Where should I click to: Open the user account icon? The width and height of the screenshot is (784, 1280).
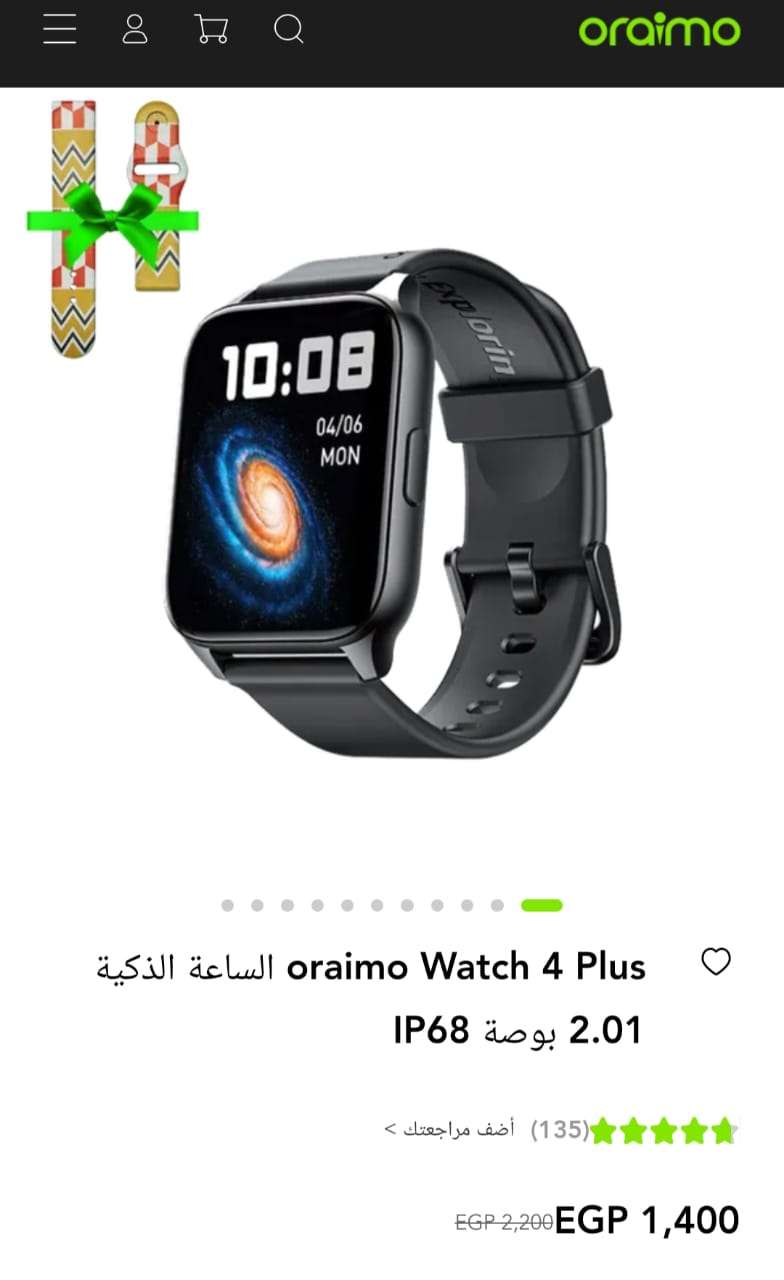click(135, 29)
